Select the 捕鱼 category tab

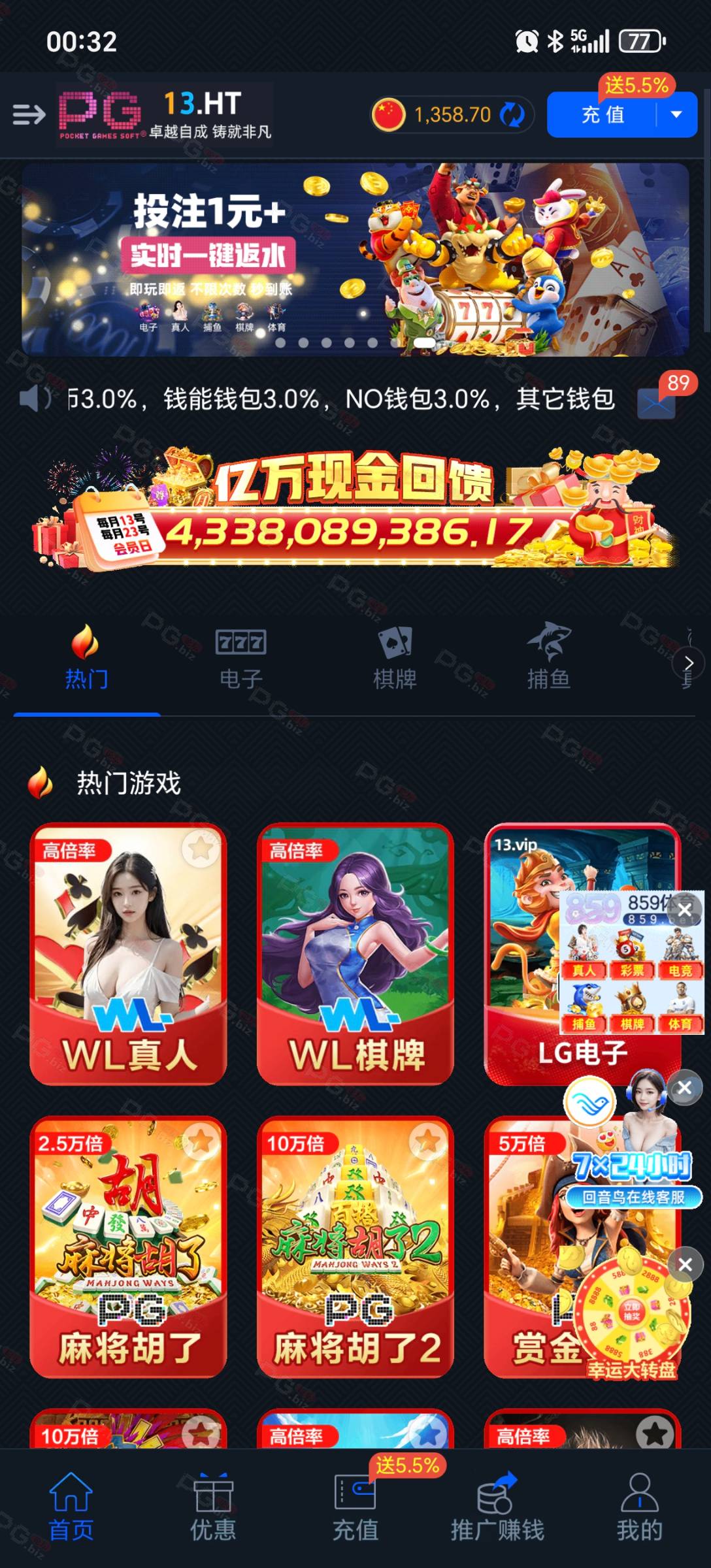click(x=549, y=659)
